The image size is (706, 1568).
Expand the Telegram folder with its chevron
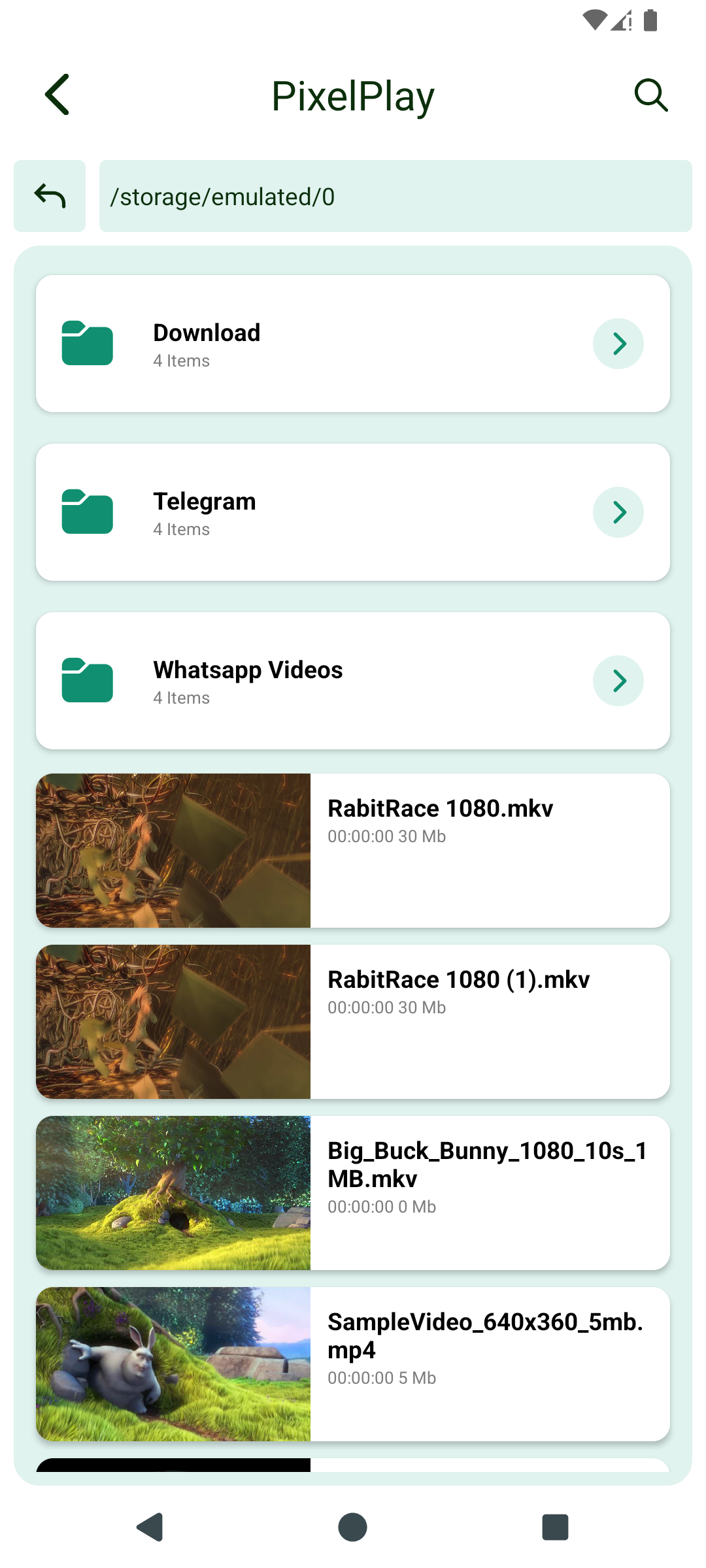(618, 512)
